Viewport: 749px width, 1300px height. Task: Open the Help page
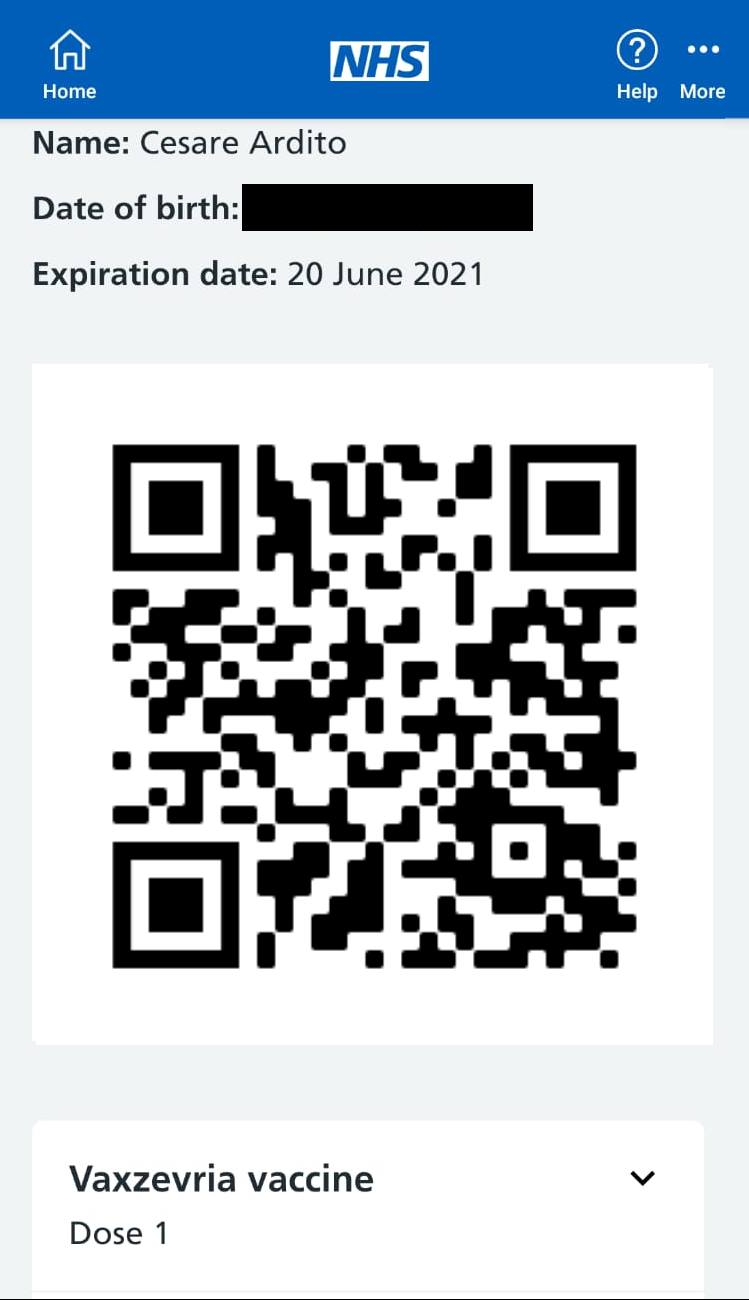pos(636,65)
